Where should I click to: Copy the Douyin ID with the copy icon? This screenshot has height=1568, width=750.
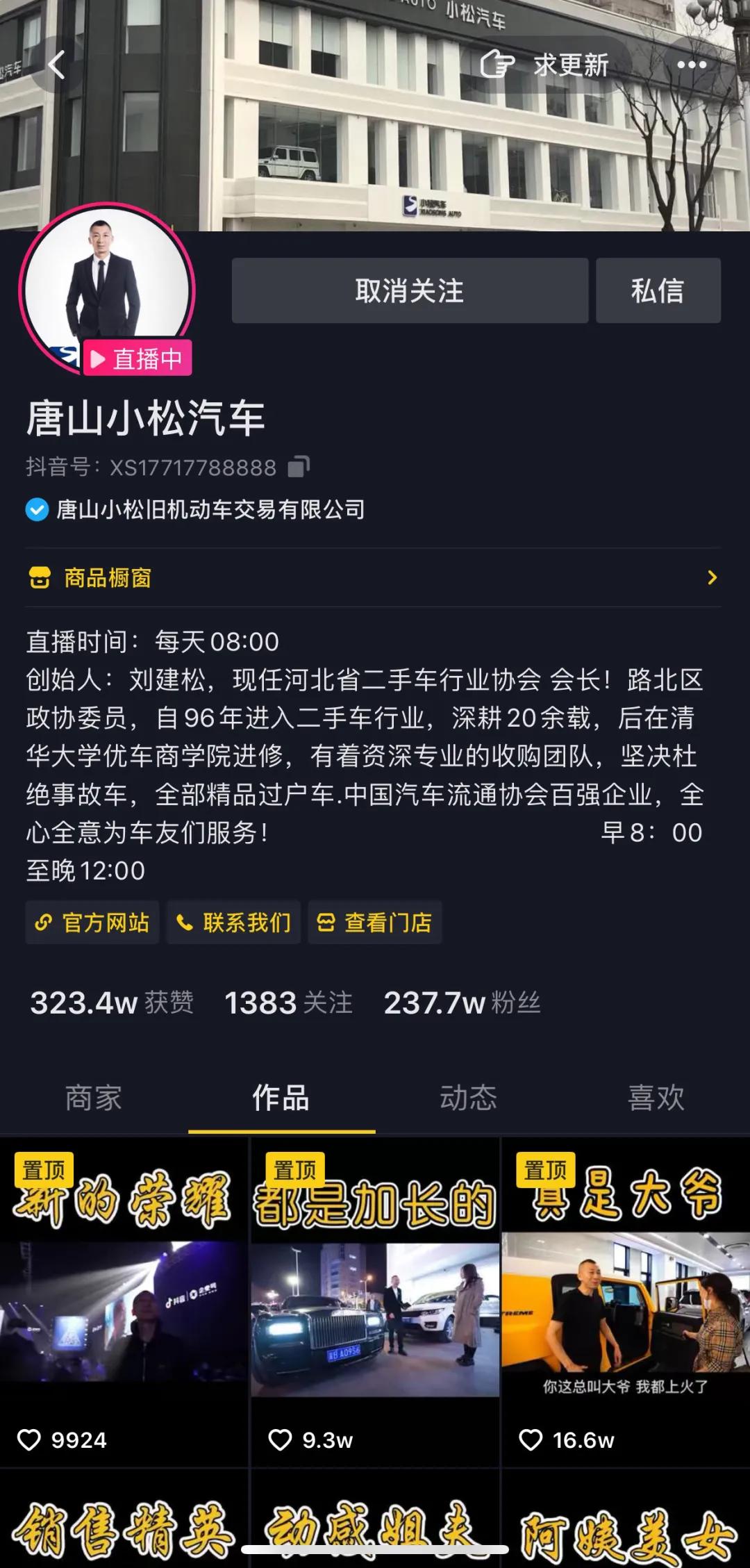point(299,467)
